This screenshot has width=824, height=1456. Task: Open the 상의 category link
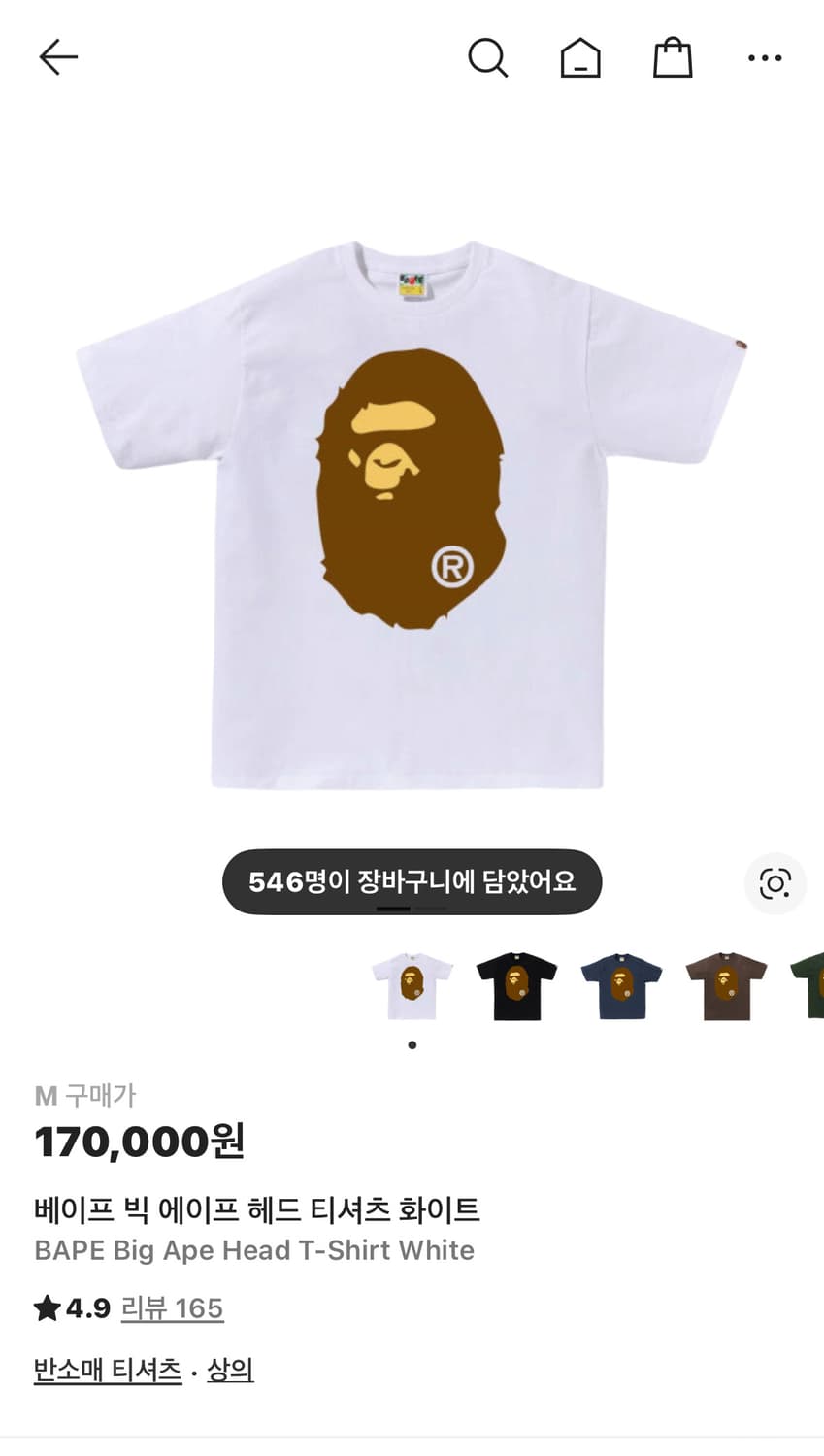(230, 1369)
